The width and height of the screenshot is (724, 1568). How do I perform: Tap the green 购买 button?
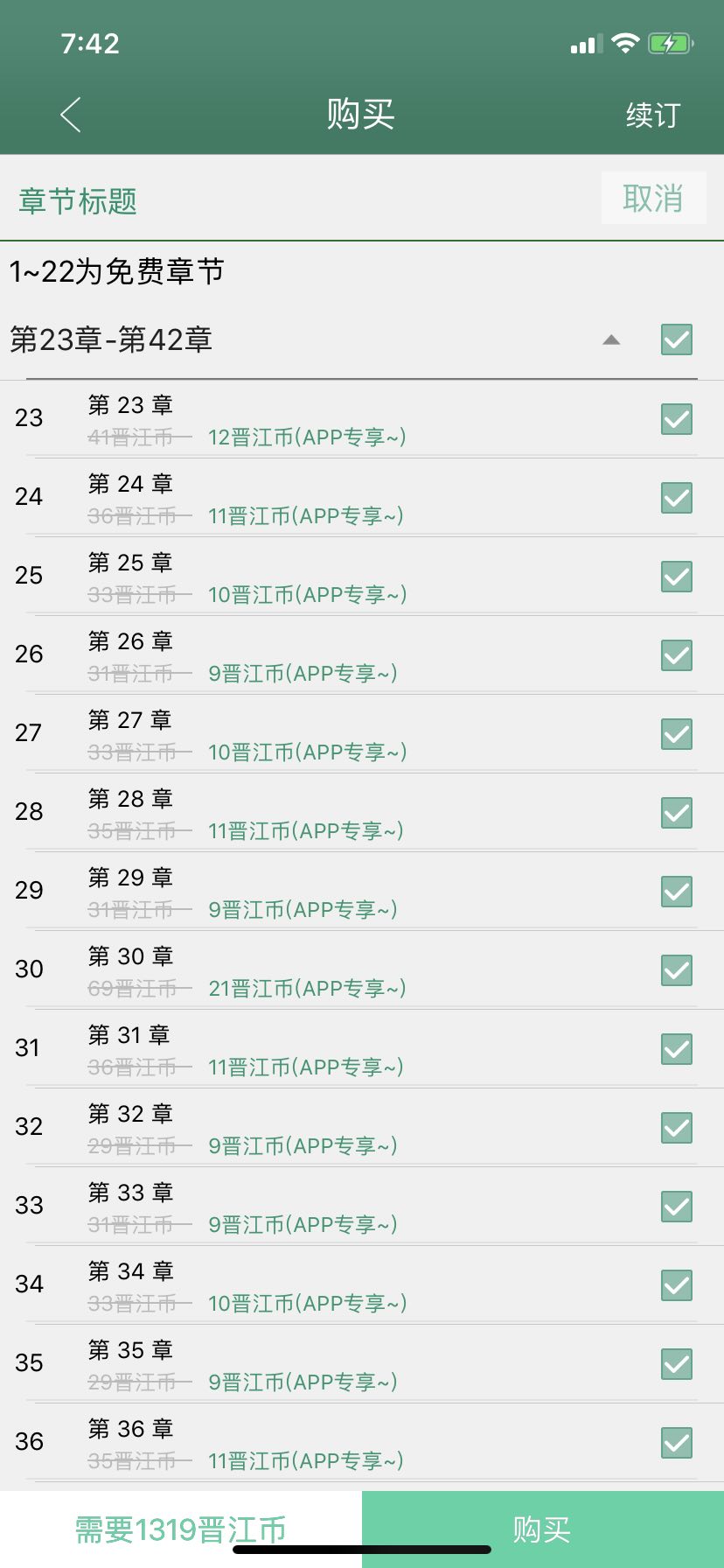coord(543,1529)
